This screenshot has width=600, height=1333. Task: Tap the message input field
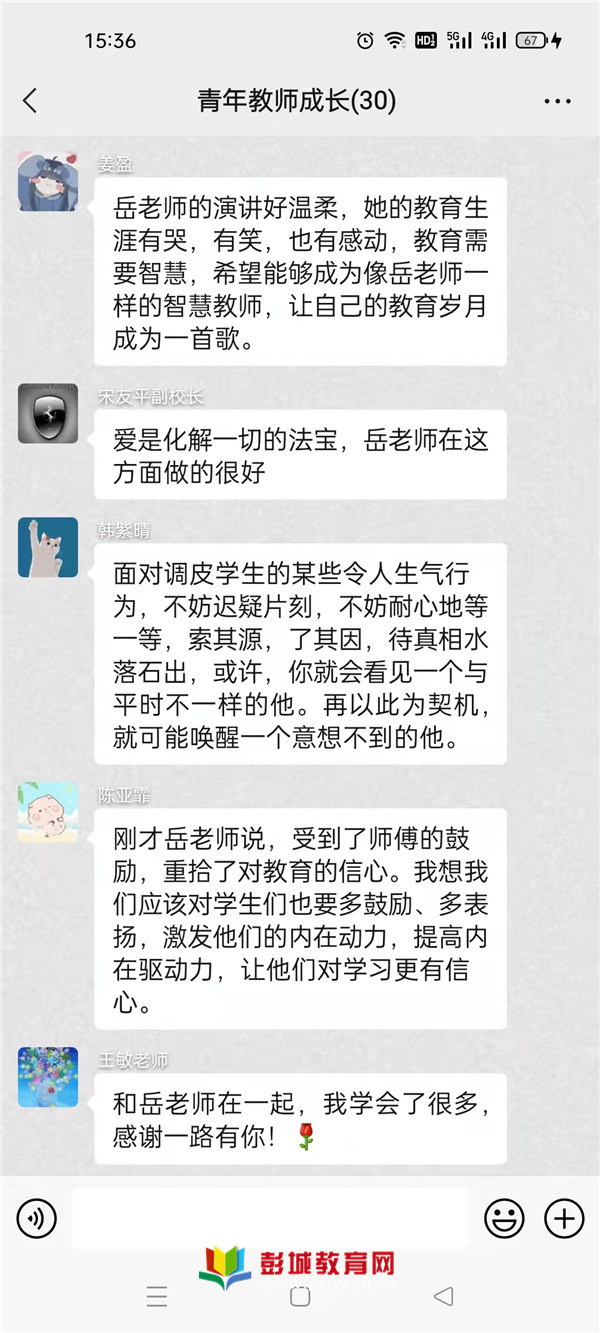[x=270, y=1218]
